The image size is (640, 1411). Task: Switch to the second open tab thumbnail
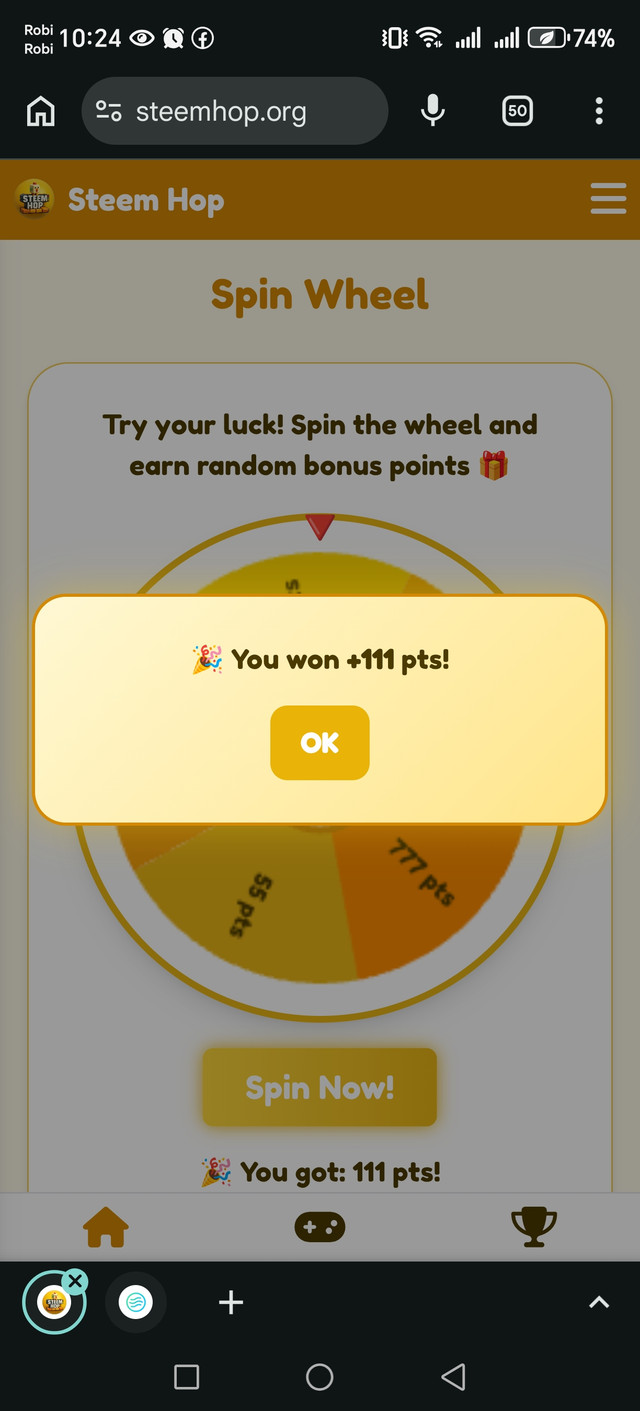click(x=135, y=1302)
